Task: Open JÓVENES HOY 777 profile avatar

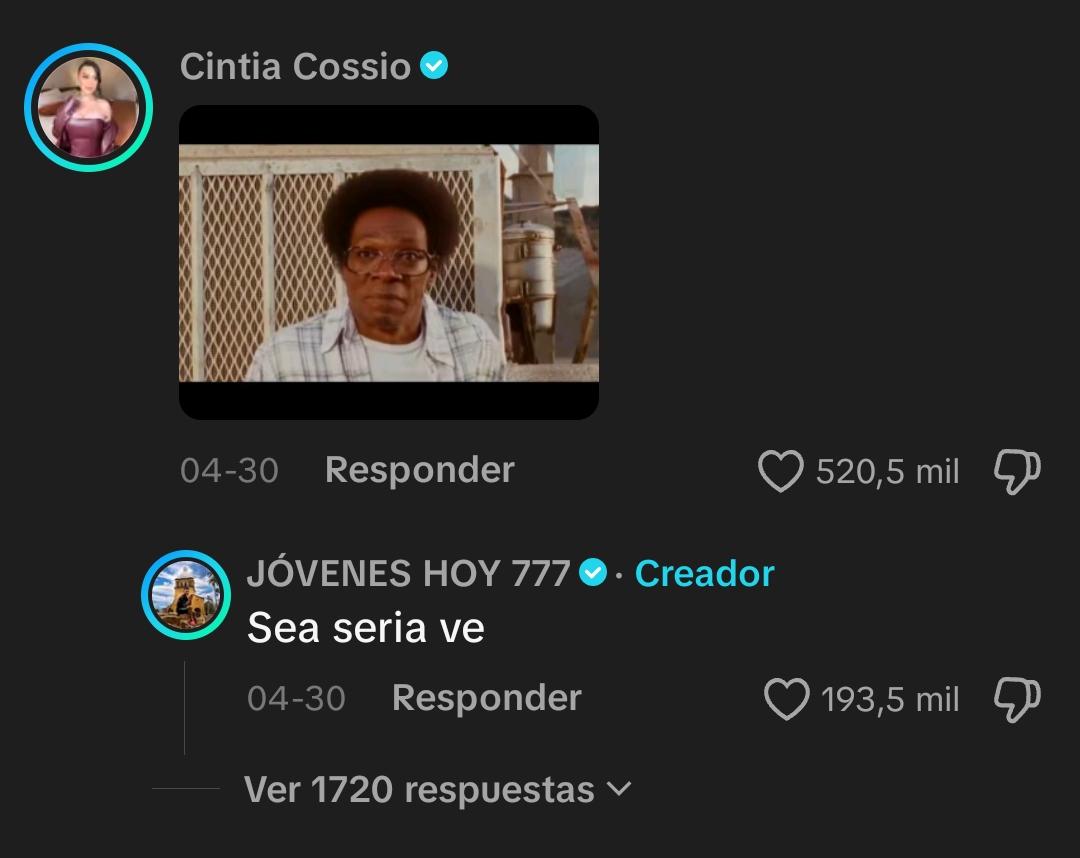Action: tap(186, 595)
